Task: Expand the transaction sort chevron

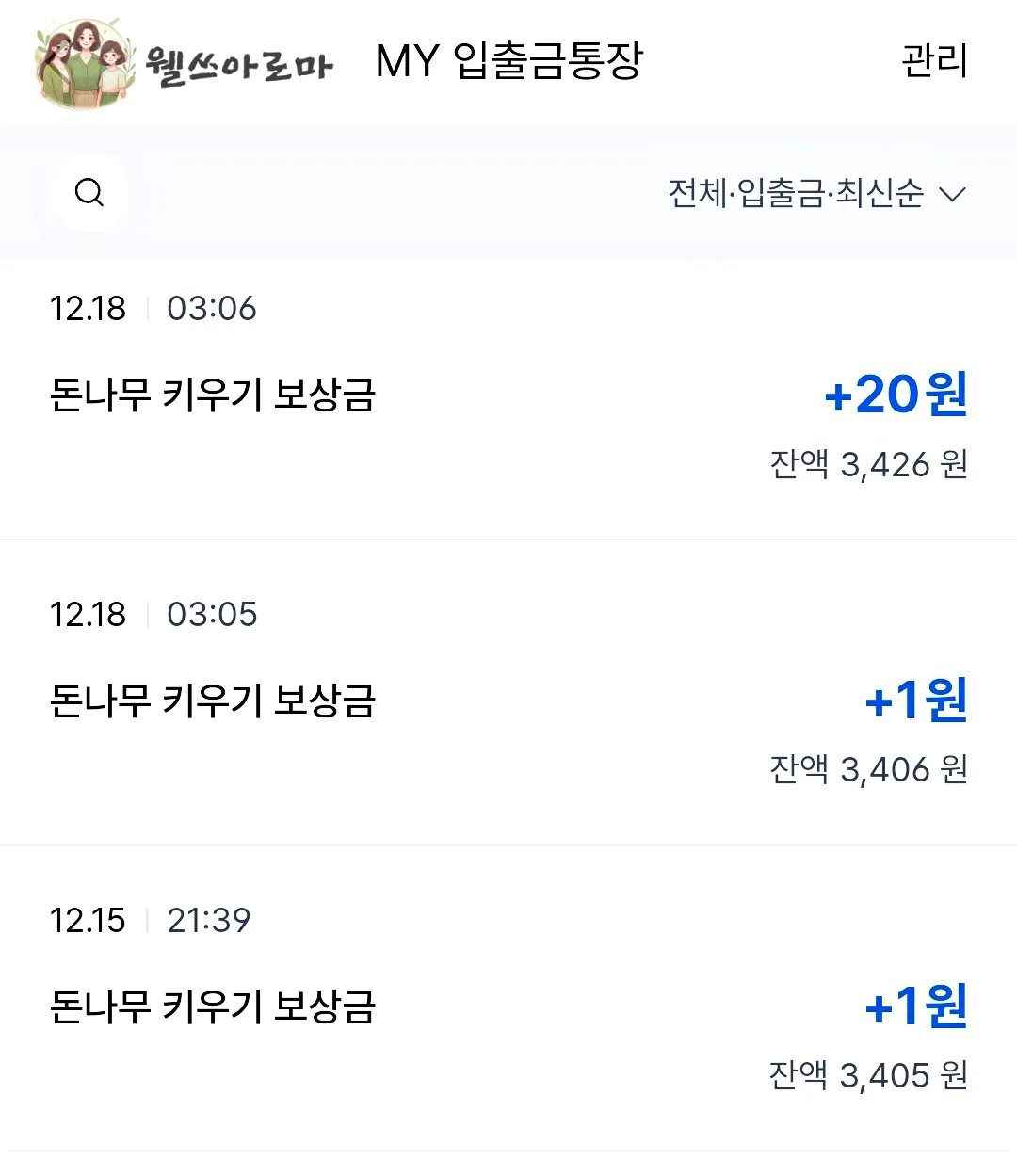Action: pos(954,194)
